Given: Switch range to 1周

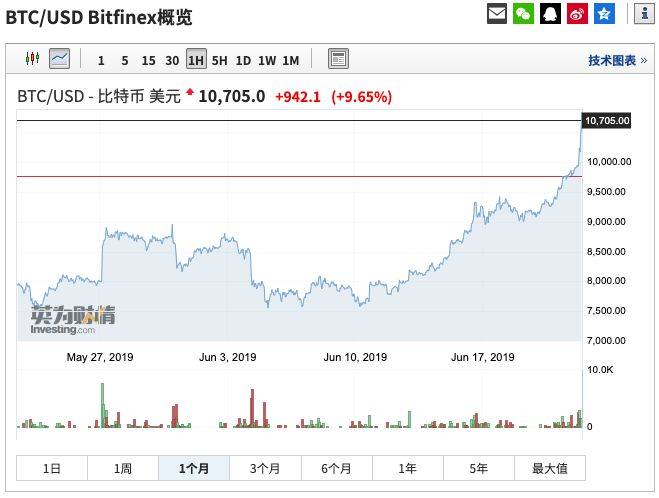Looking at the screenshot, I should pyautogui.click(x=123, y=468).
